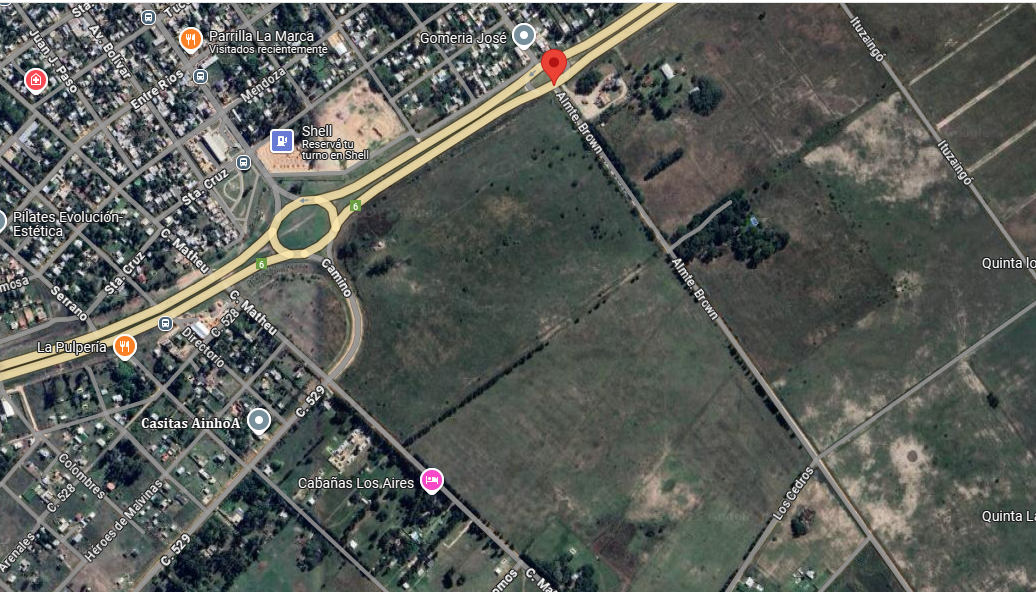Open the Cabañas Los Aires lodging marker
1036x592 pixels.
431,481
